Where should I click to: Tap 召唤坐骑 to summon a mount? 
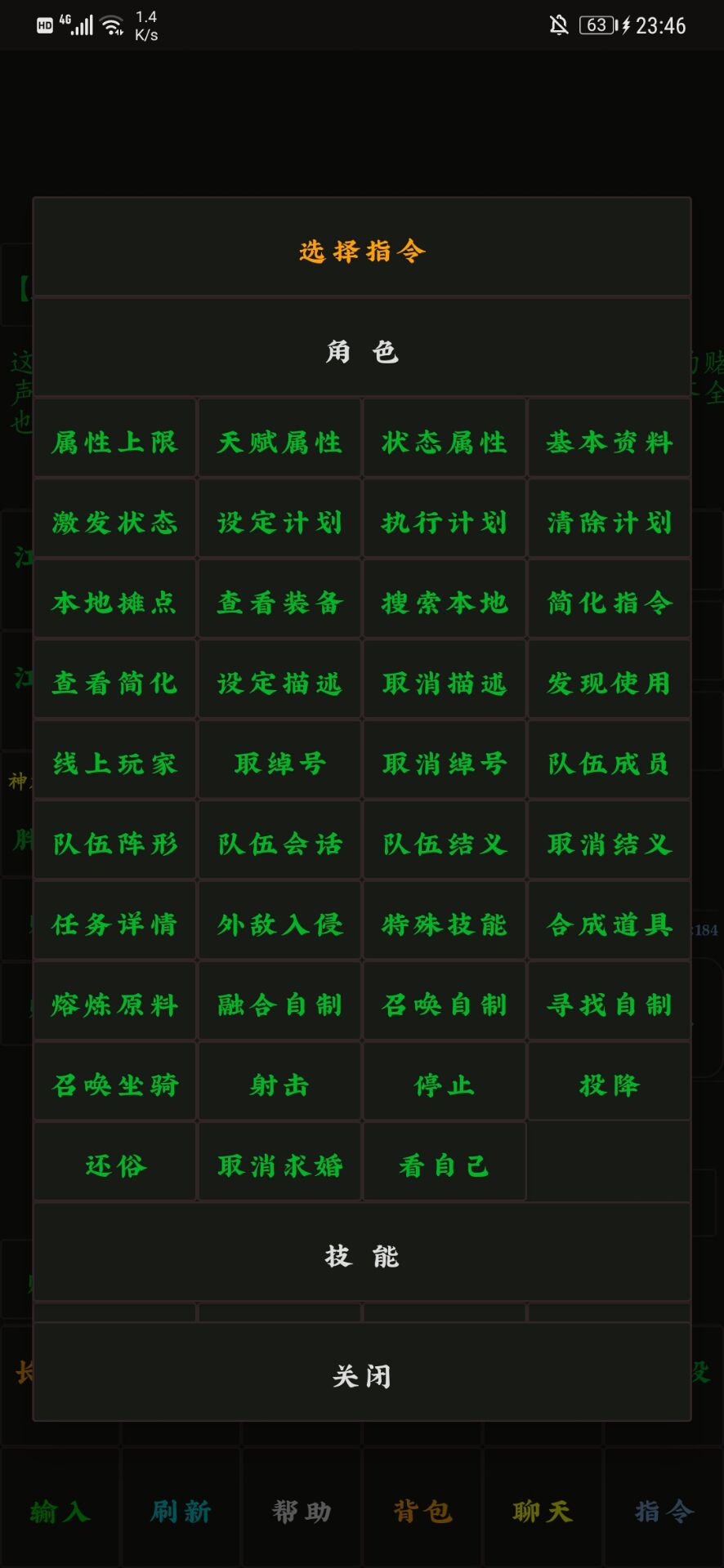pyautogui.click(x=114, y=1084)
